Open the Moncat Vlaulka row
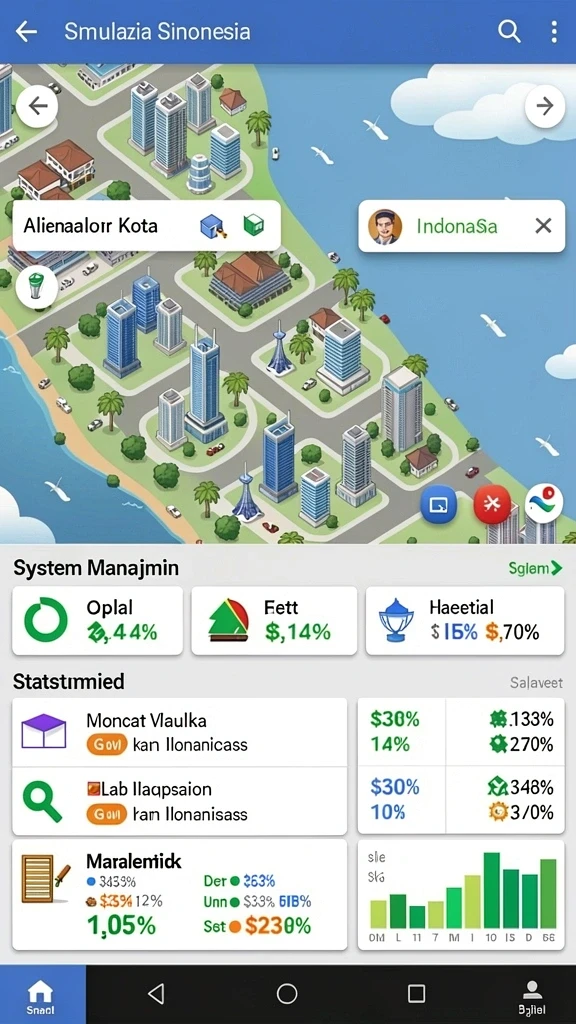 coord(180,731)
